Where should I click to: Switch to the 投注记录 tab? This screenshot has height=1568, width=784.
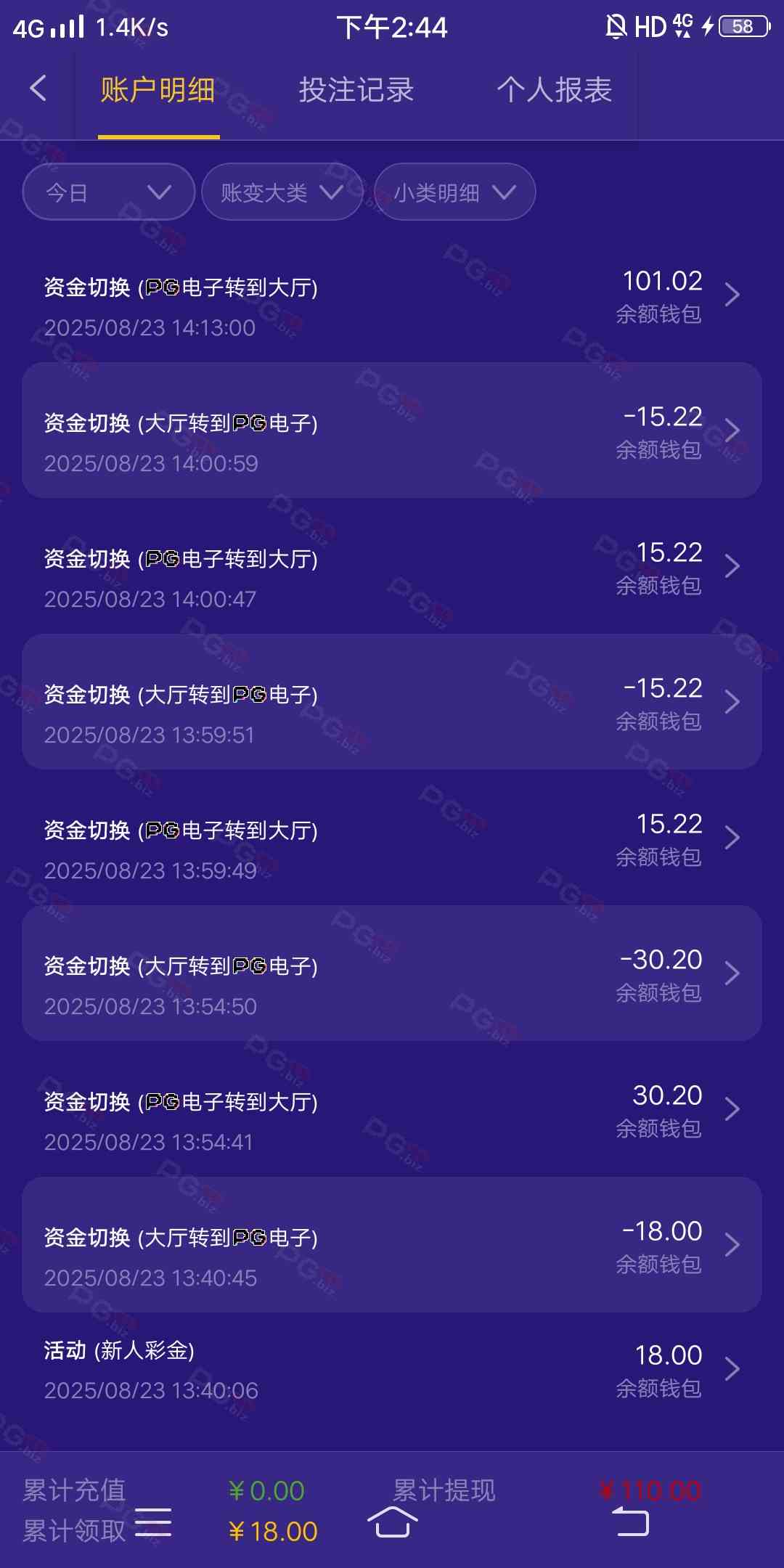point(356,90)
